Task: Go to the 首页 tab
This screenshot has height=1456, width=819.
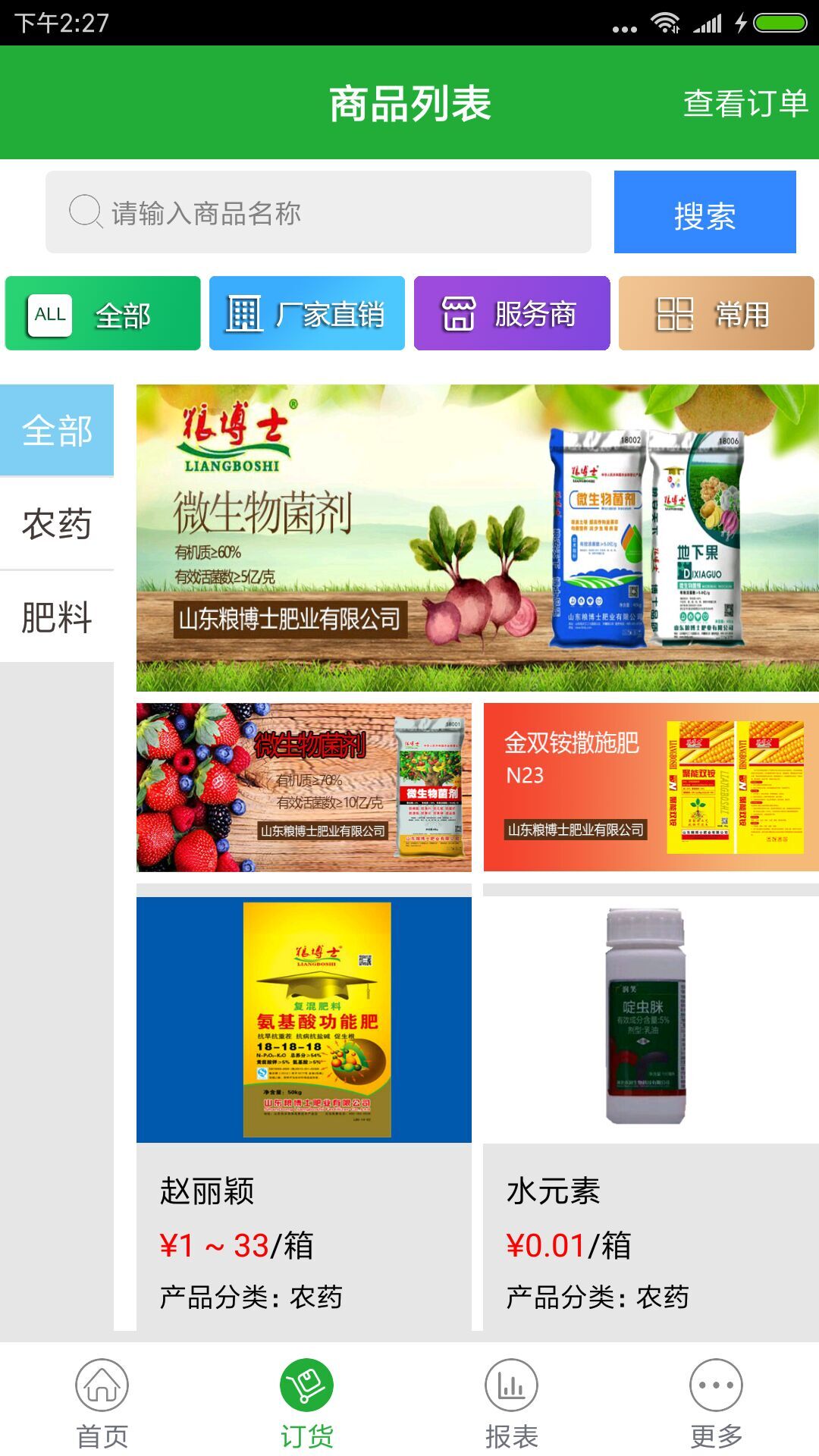Action: [x=102, y=1403]
